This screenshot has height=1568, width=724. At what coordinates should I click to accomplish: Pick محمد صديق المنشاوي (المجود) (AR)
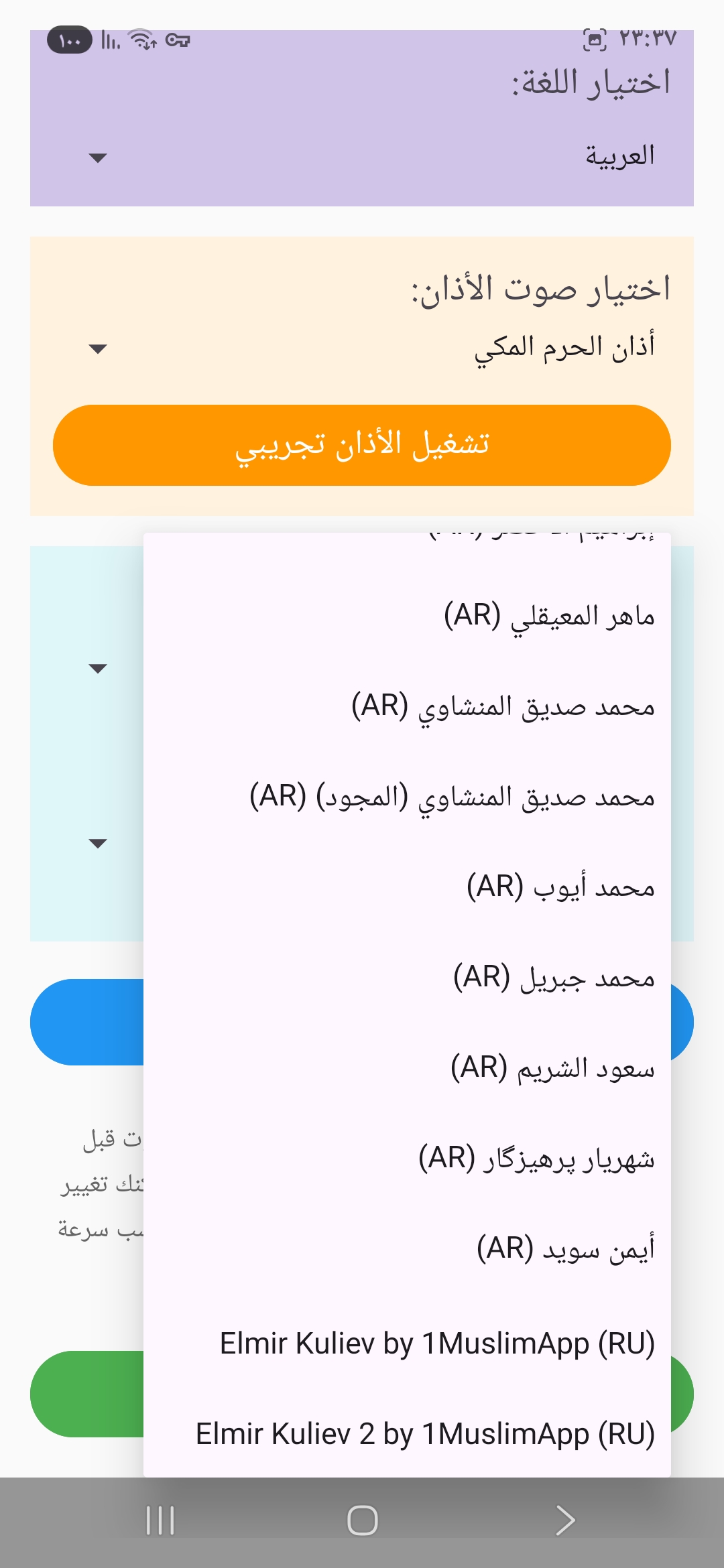tap(452, 797)
